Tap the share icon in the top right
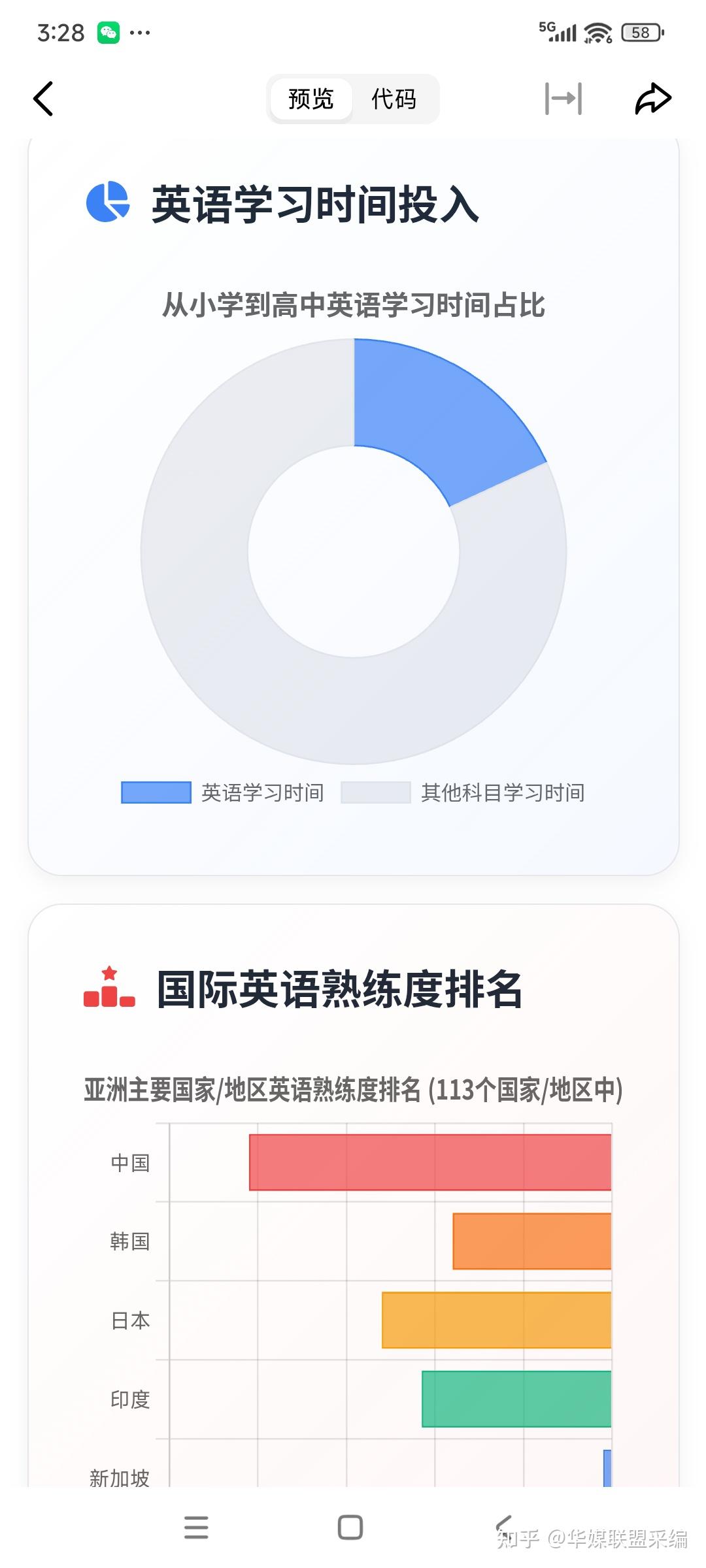 [x=653, y=98]
